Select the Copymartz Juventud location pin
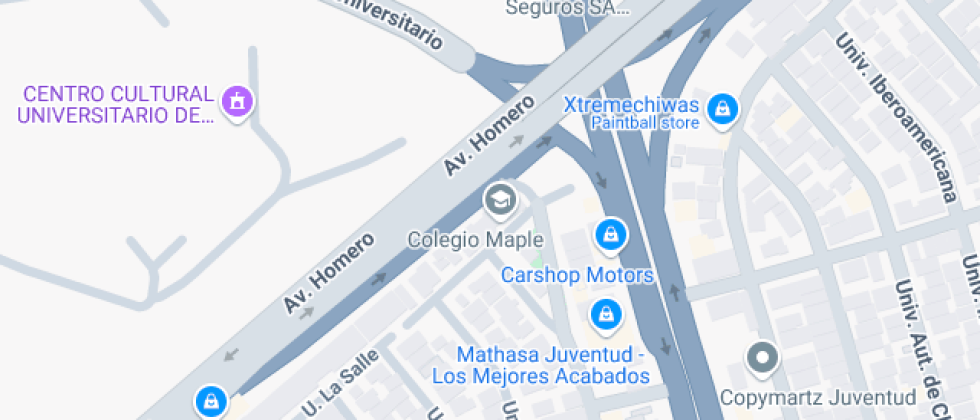This screenshot has width=980, height=420. coord(763,357)
